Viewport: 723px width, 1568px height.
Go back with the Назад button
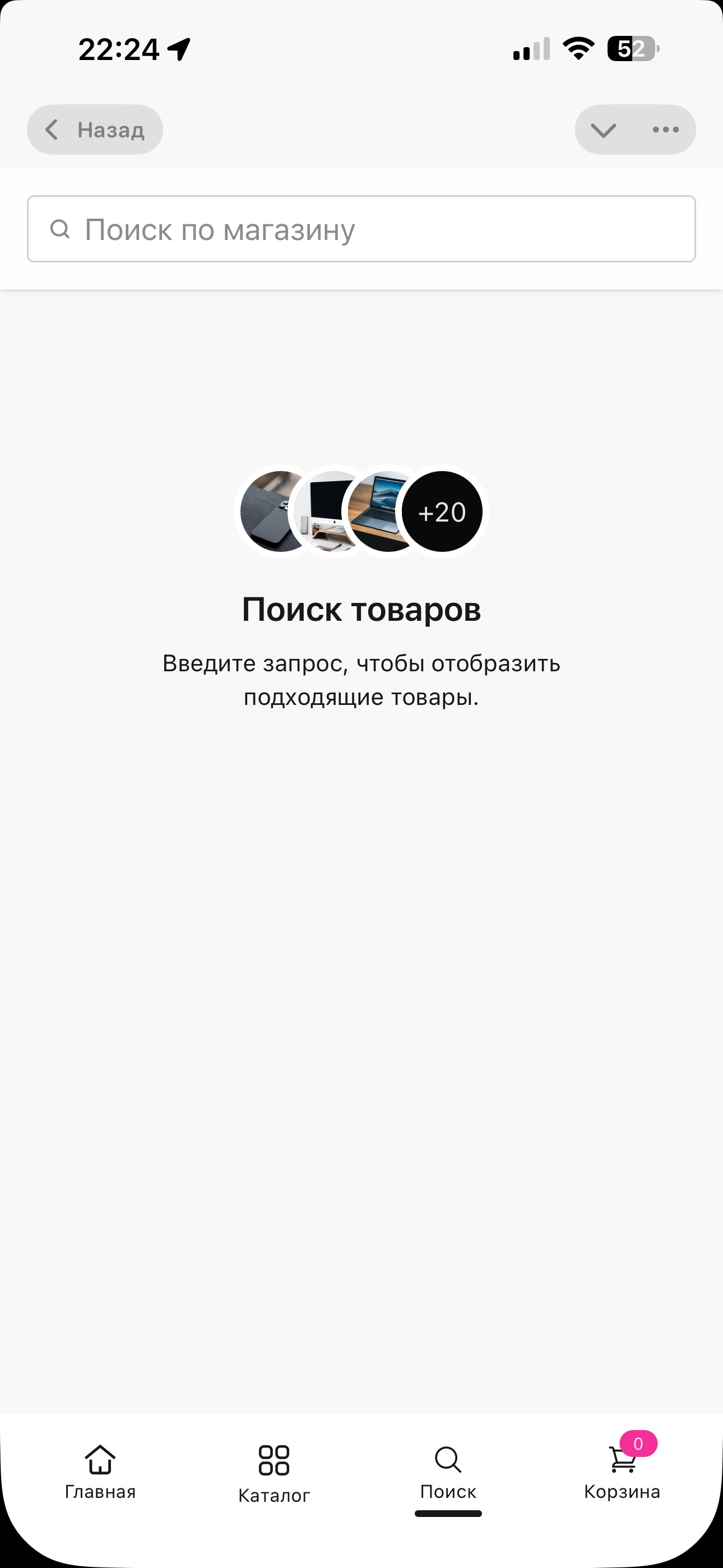(95, 130)
